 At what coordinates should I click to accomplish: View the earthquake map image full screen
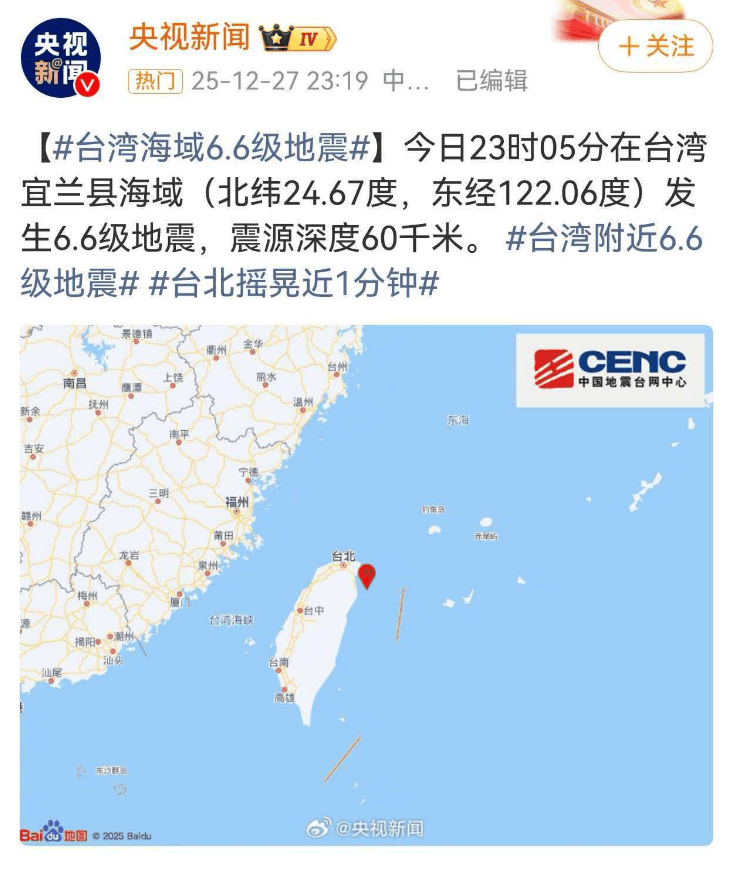[366, 584]
